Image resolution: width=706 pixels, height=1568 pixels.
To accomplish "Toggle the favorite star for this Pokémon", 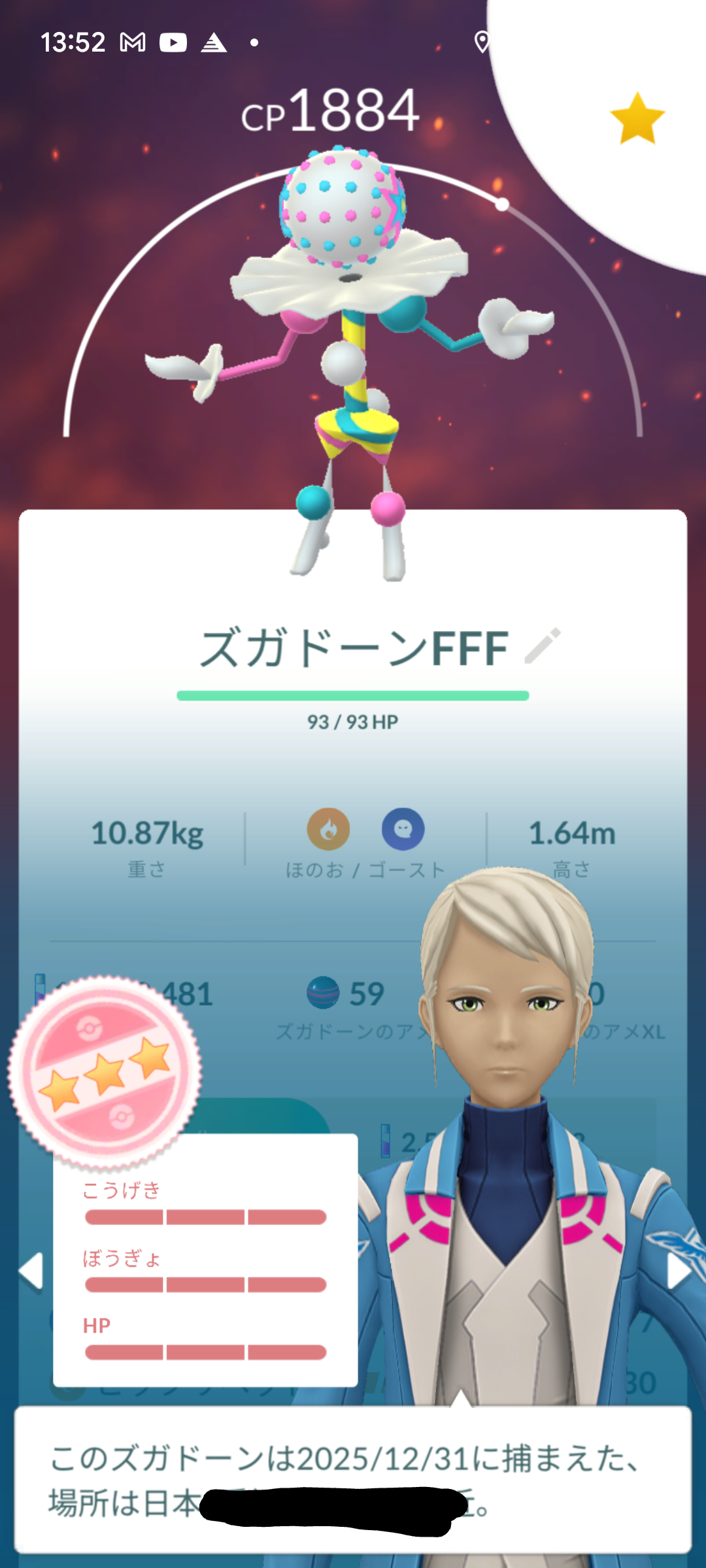I will pos(637,118).
